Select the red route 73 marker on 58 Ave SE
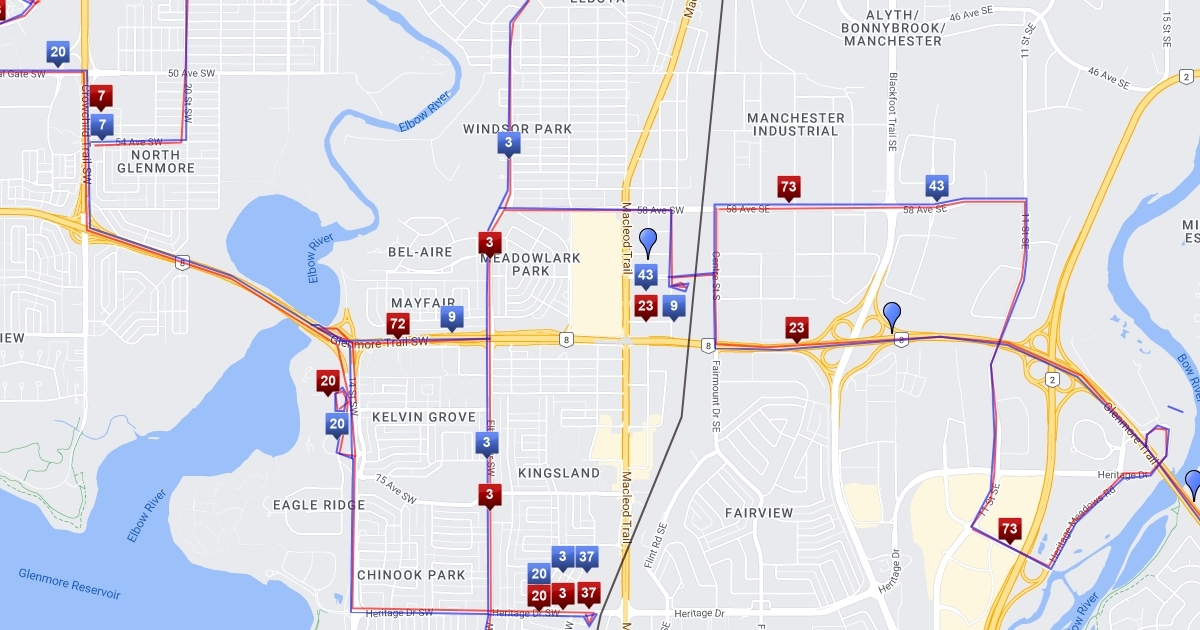 pyautogui.click(x=789, y=187)
